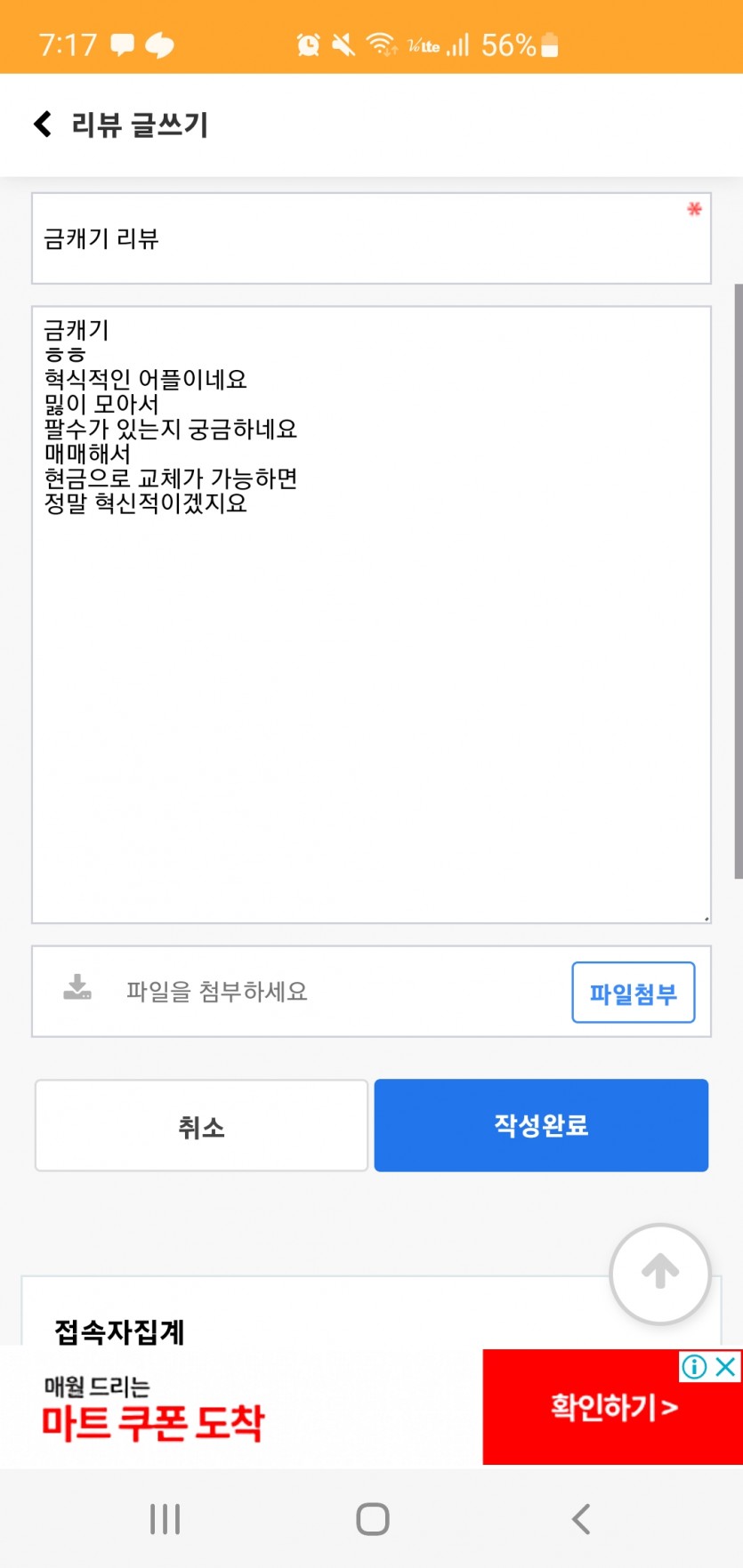
Task: Close the ad banner with the X
Action: click(x=726, y=1366)
